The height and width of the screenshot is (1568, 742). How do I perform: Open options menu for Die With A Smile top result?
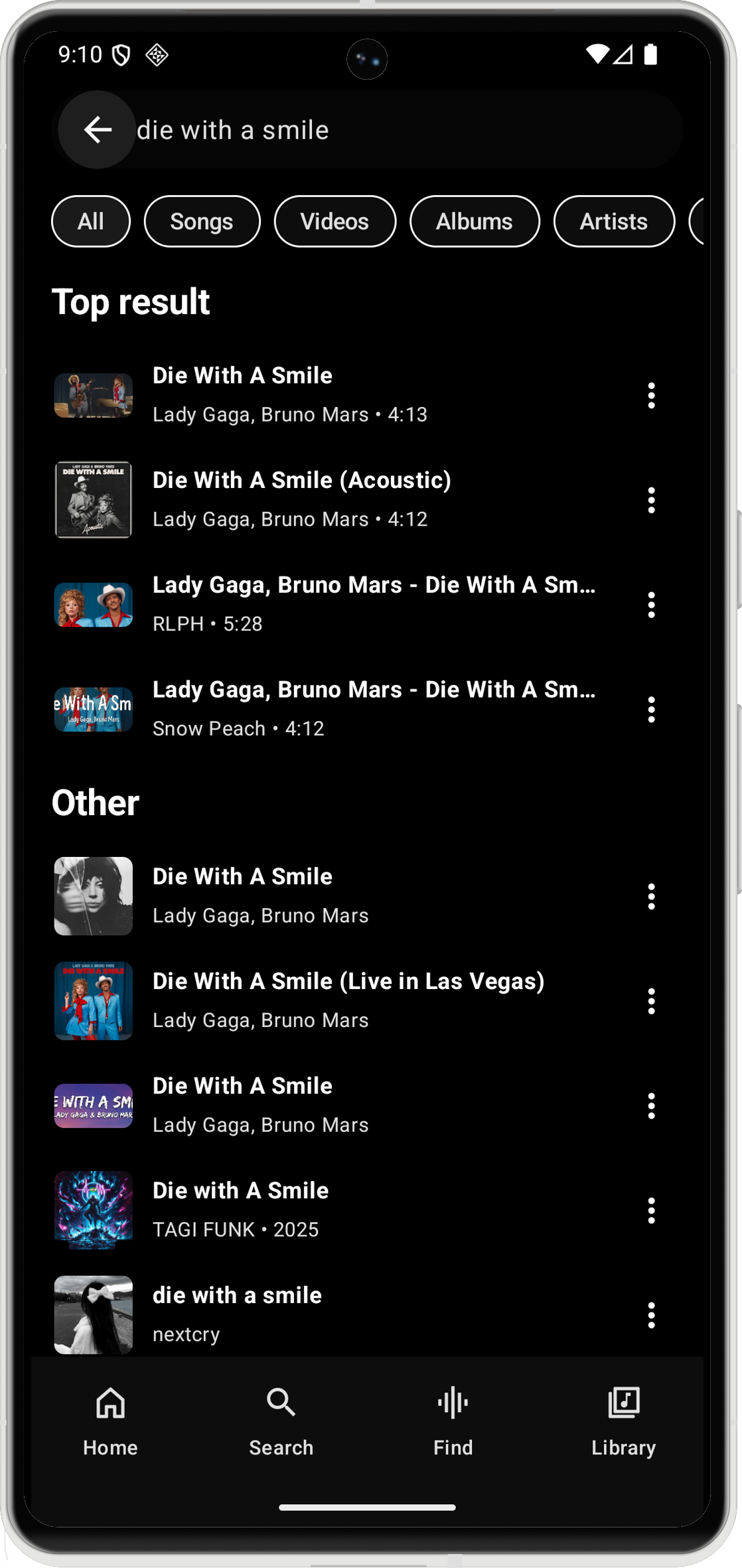(x=651, y=396)
